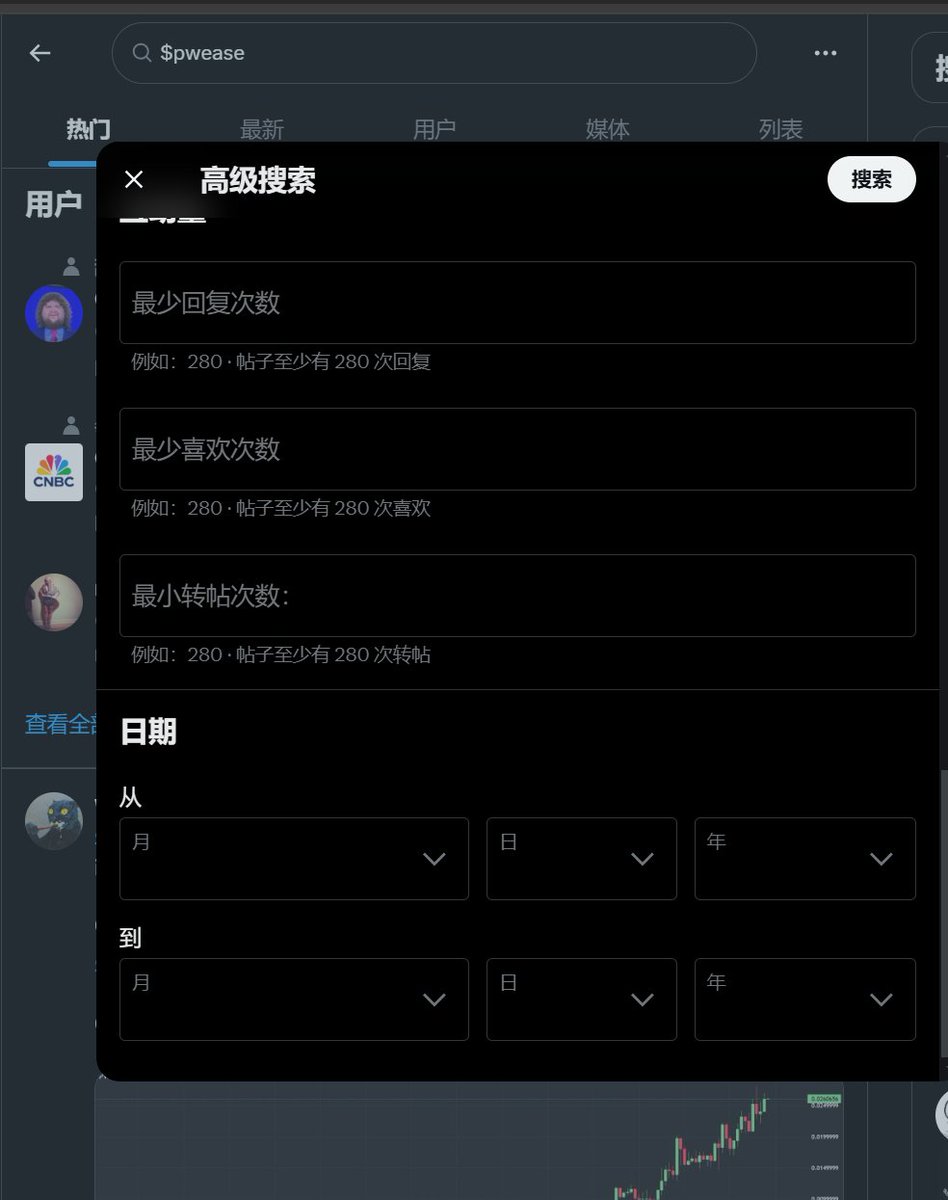Image resolution: width=948 pixels, height=1200 pixels.
Task: Go back with the arrow icon
Action: coord(40,53)
